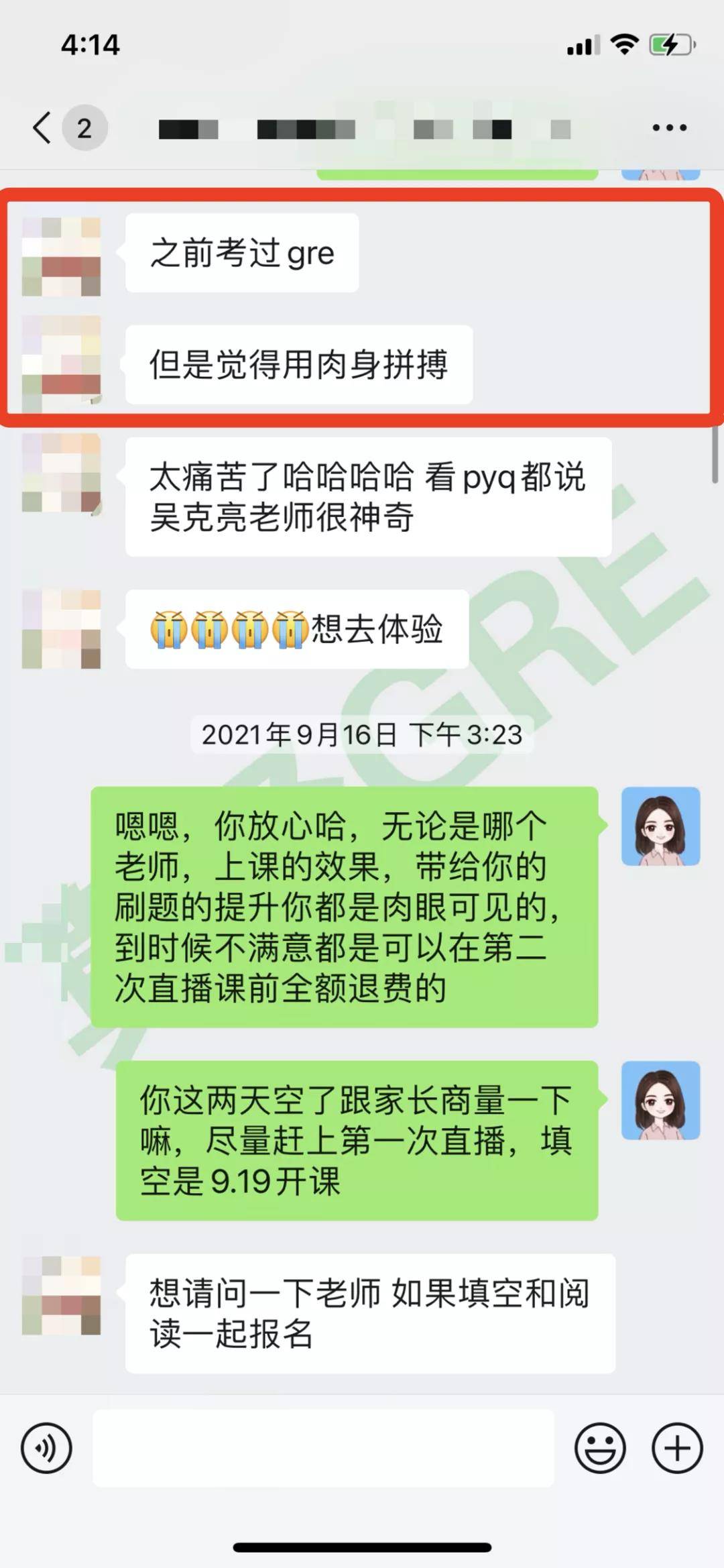Viewport: 724px width, 1568px height.
Task: Open avatar beside the 9.19开课 message
Action: [660, 1101]
